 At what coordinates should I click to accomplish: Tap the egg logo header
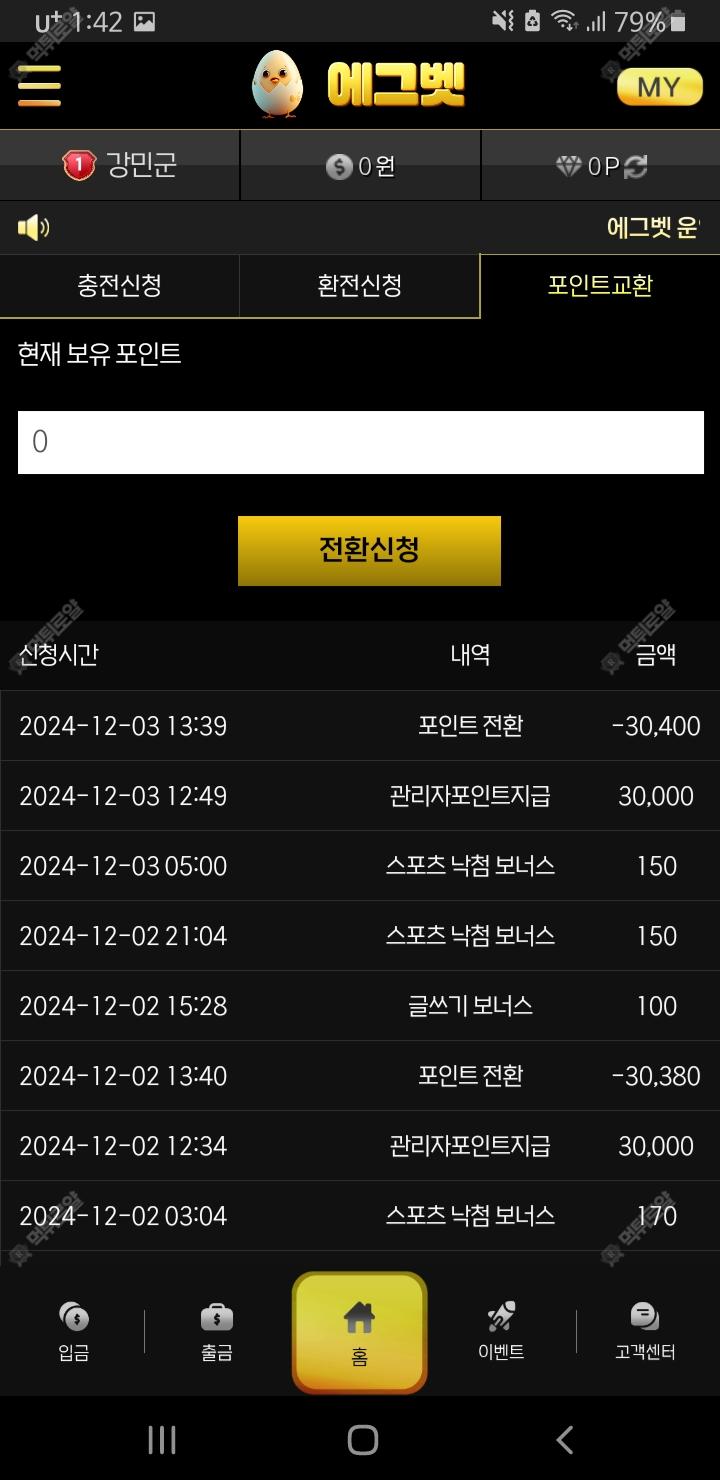coord(360,86)
